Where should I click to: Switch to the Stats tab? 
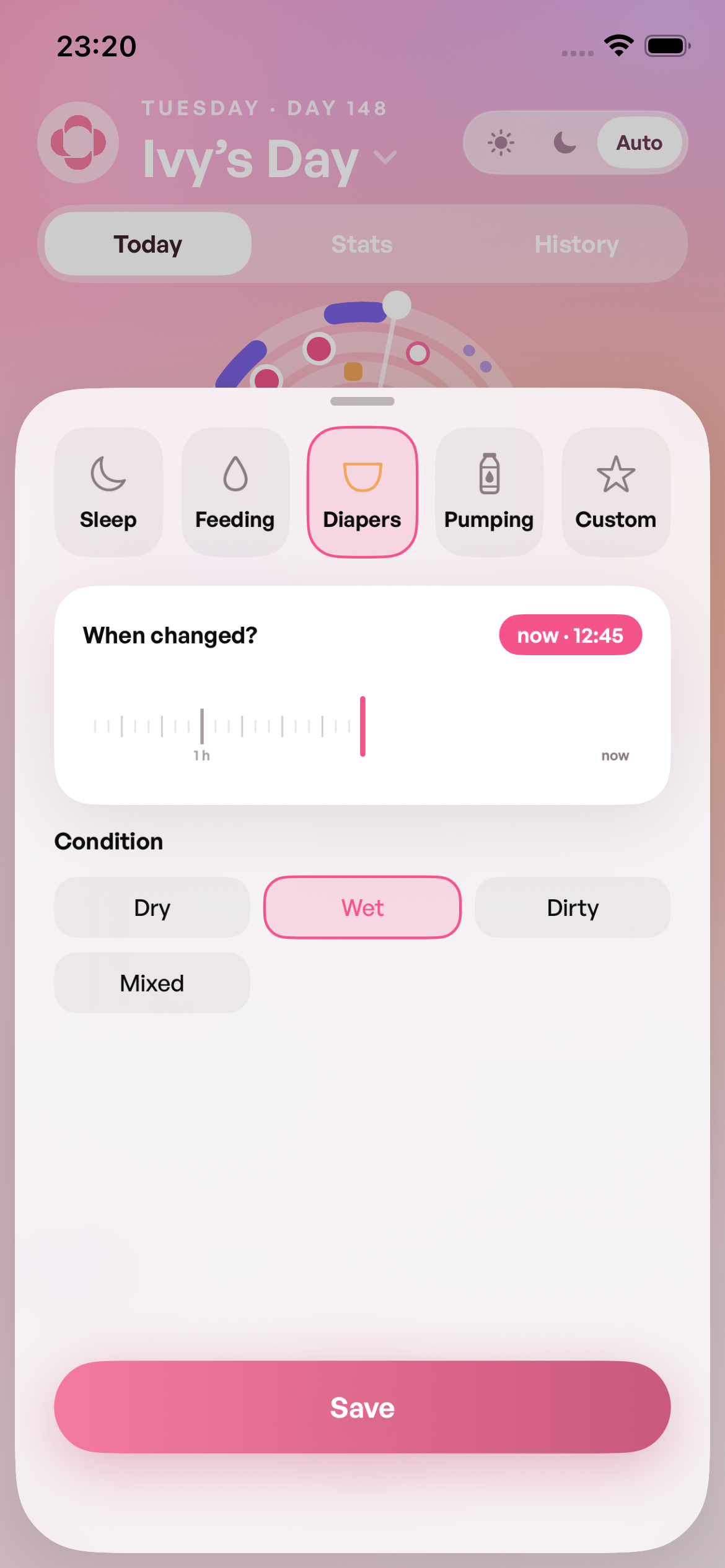coord(362,245)
